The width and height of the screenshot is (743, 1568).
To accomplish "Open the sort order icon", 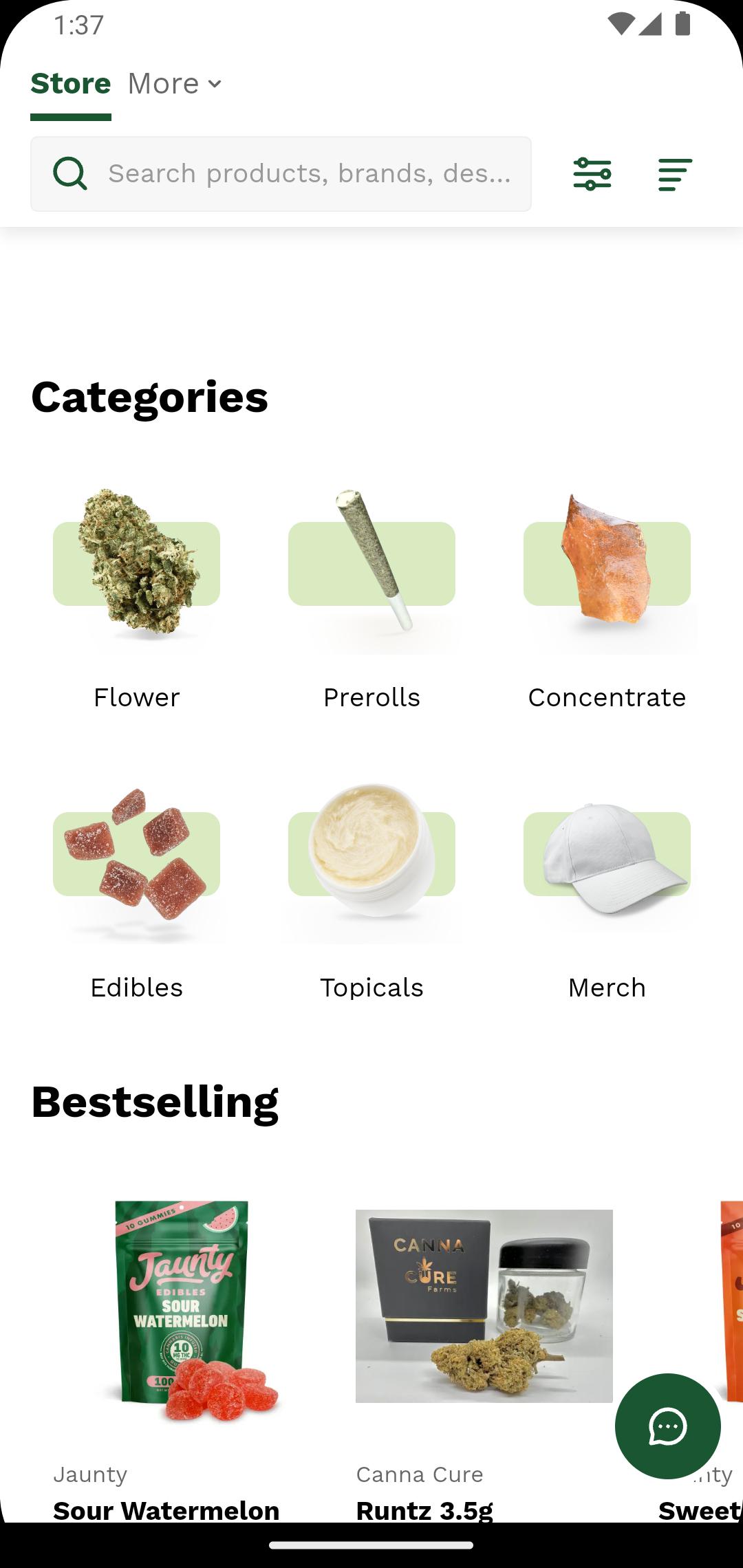I will point(675,174).
